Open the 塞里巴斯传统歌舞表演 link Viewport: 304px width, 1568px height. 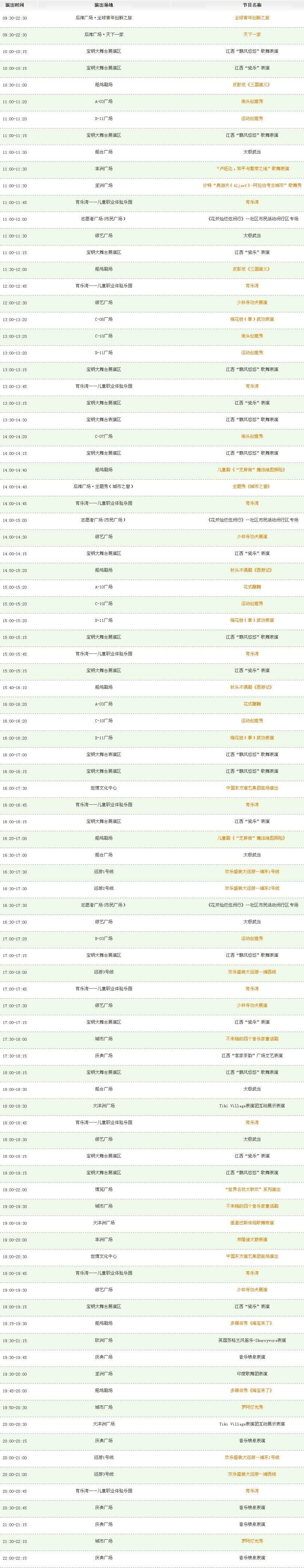click(252, 1223)
